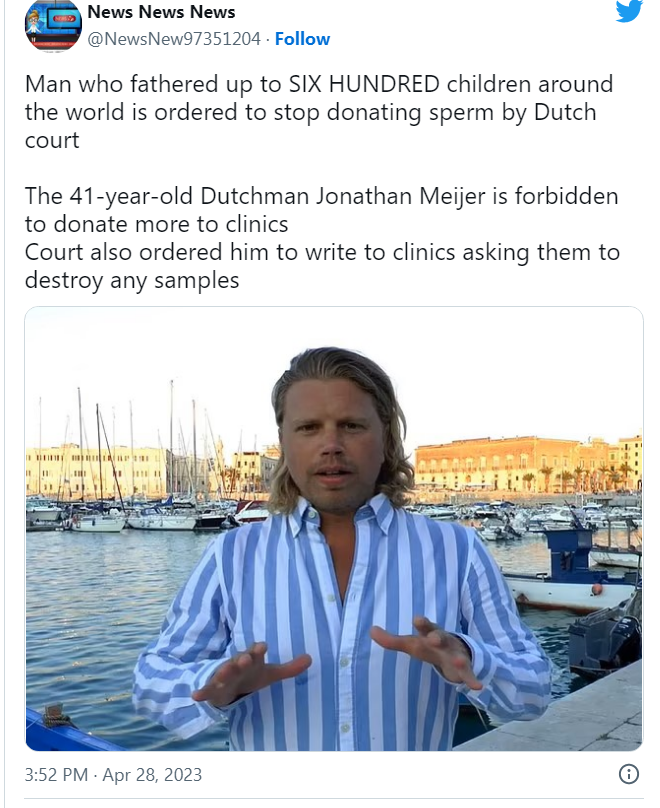Tap the info icon beside the timestamp

click(629, 774)
